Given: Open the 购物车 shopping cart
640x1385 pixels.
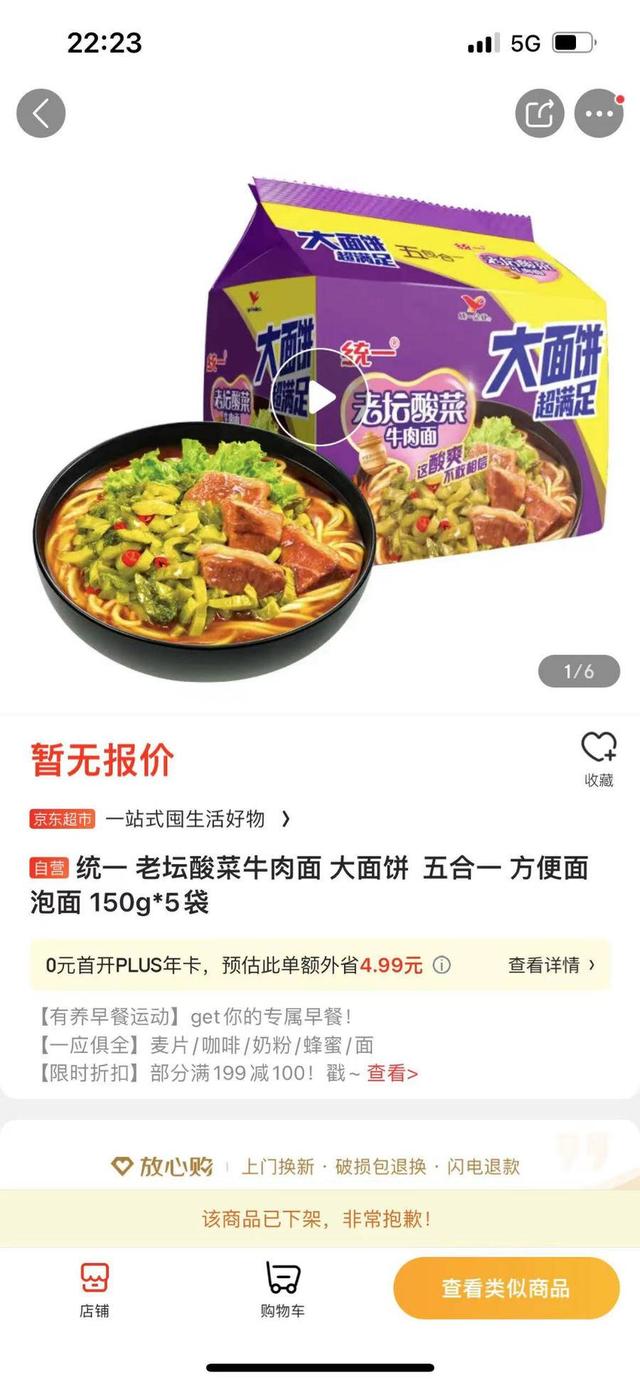Looking at the screenshot, I should click(x=283, y=1289).
